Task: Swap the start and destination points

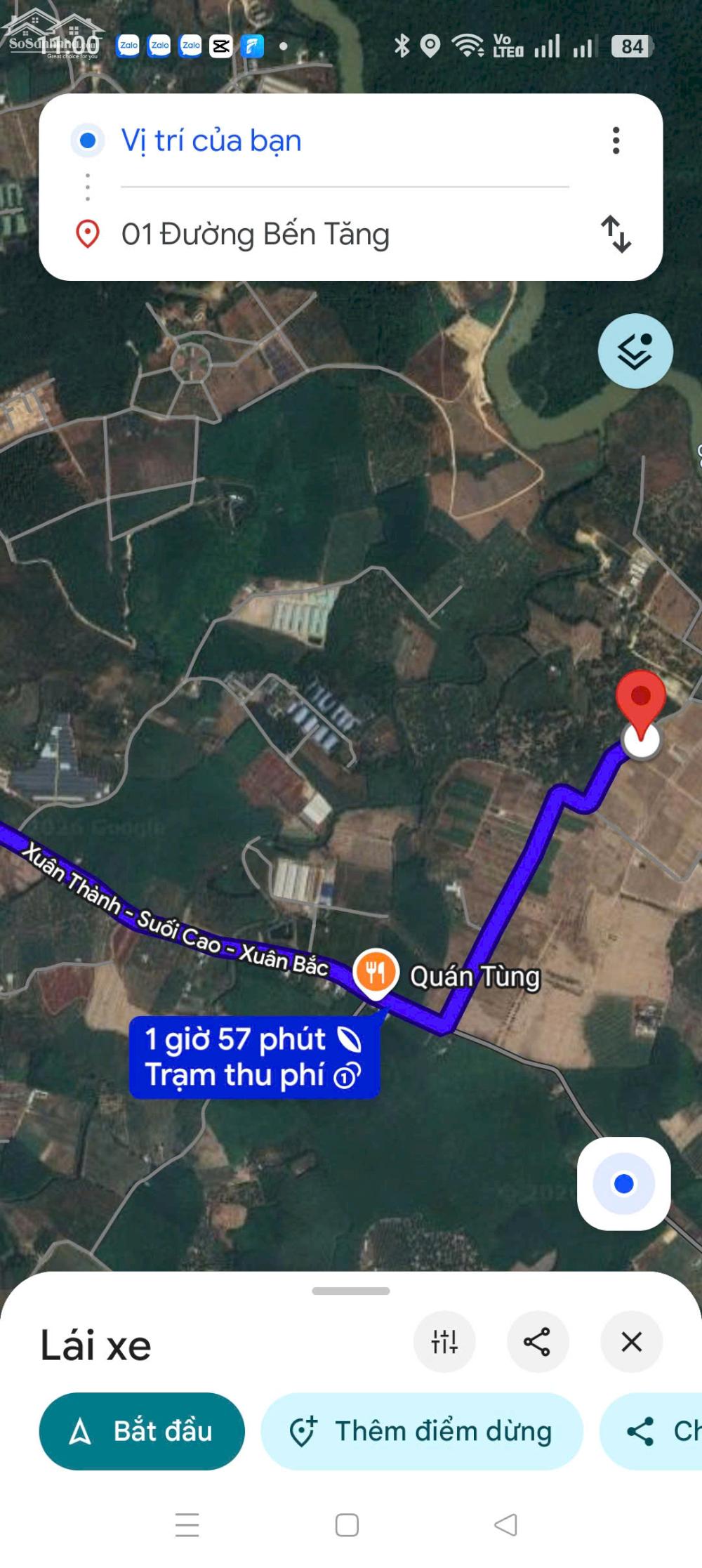Action: [616, 234]
